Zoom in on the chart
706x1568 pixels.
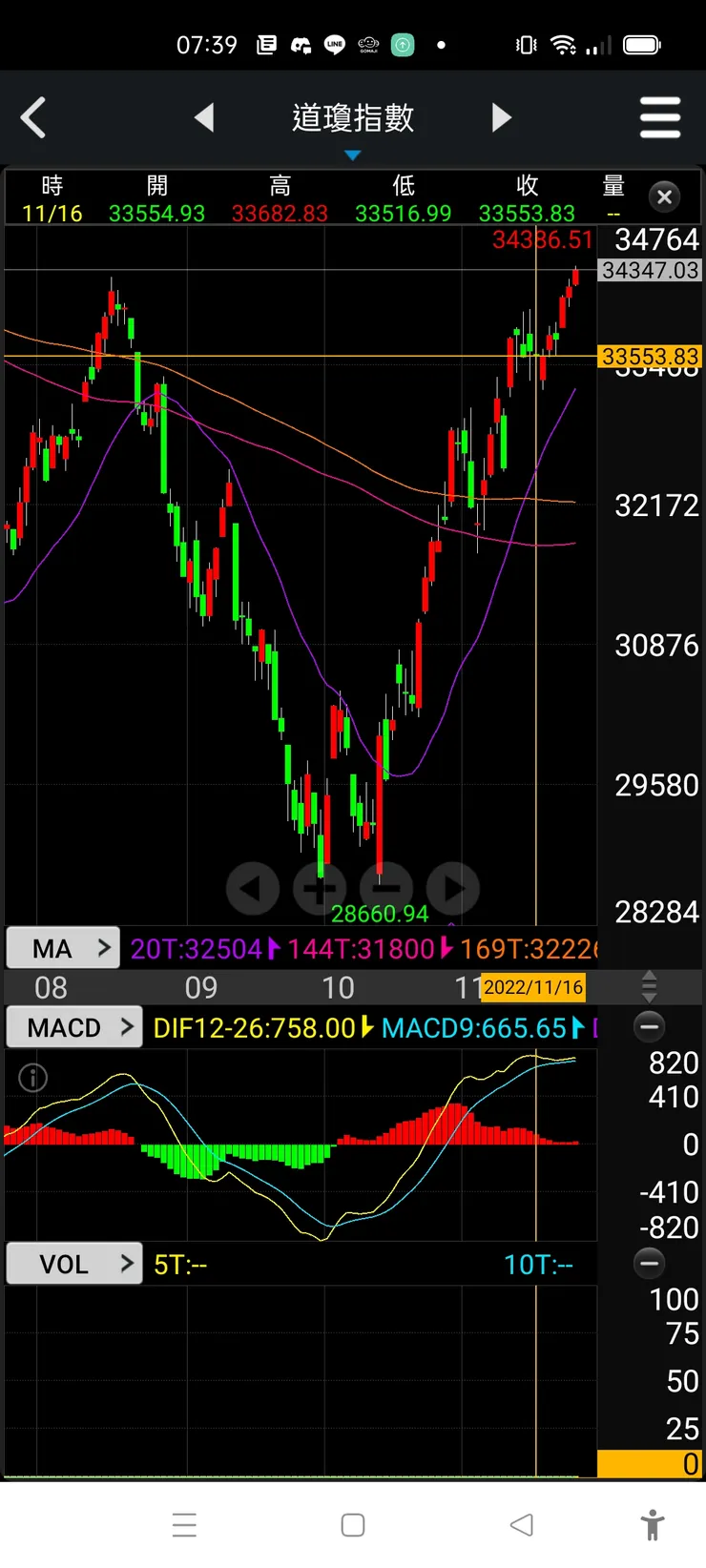click(x=319, y=889)
